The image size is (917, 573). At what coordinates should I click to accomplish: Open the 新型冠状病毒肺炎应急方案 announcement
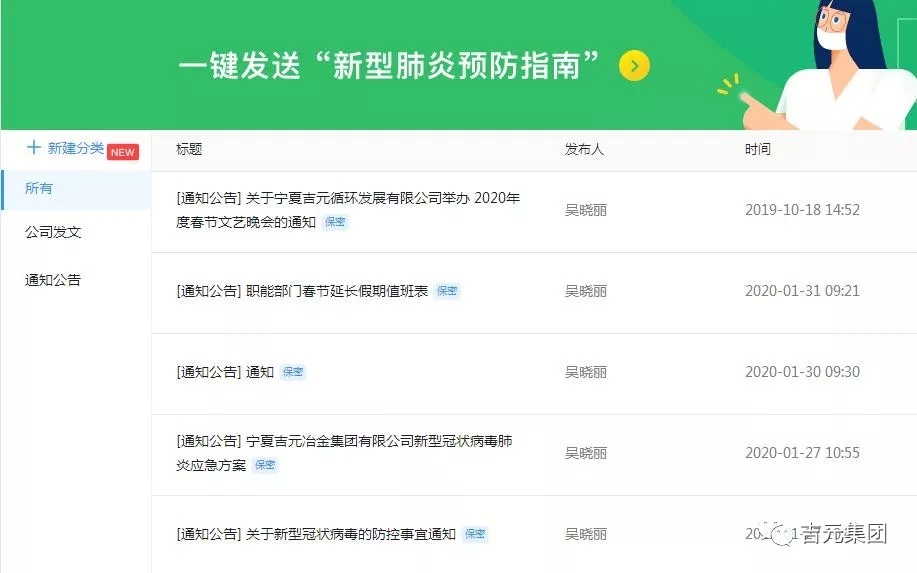click(344, 453)
